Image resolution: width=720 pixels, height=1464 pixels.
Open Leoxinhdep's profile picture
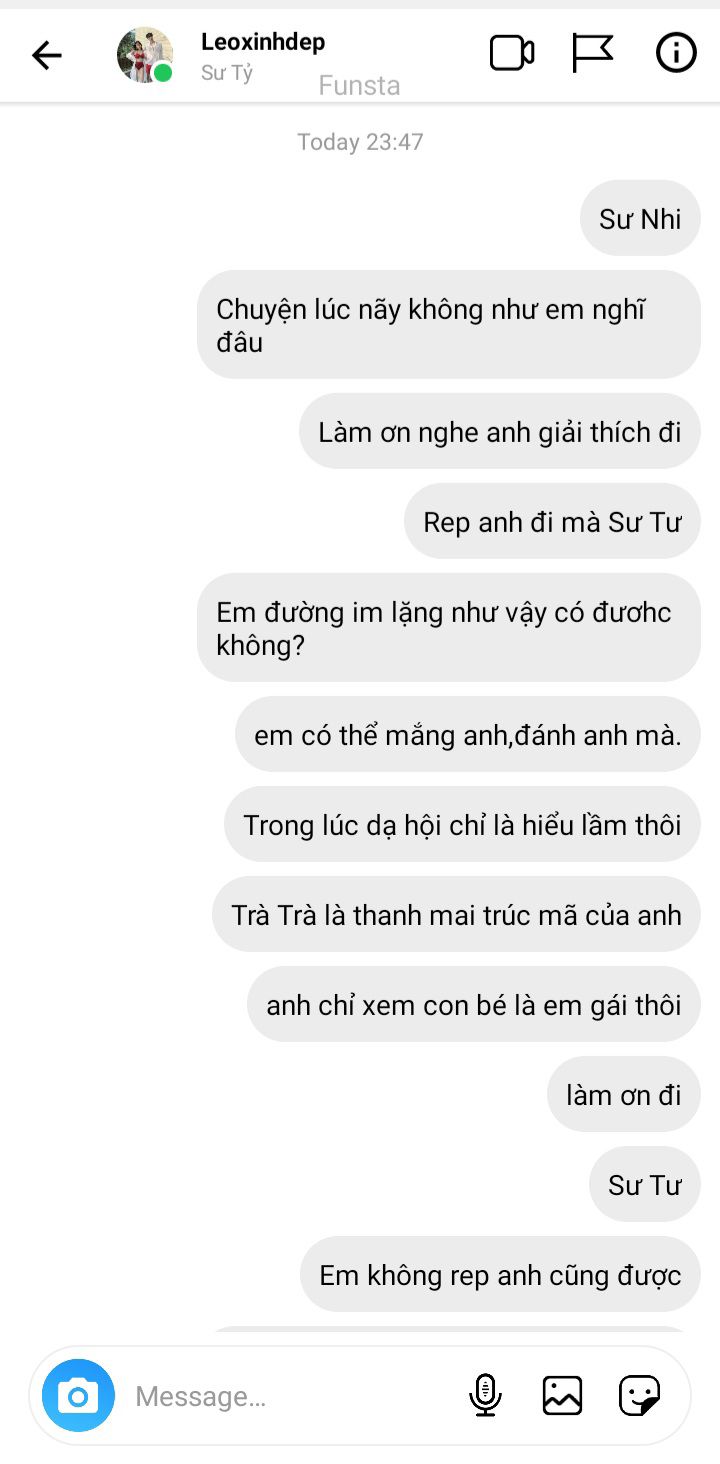point(145,55)
